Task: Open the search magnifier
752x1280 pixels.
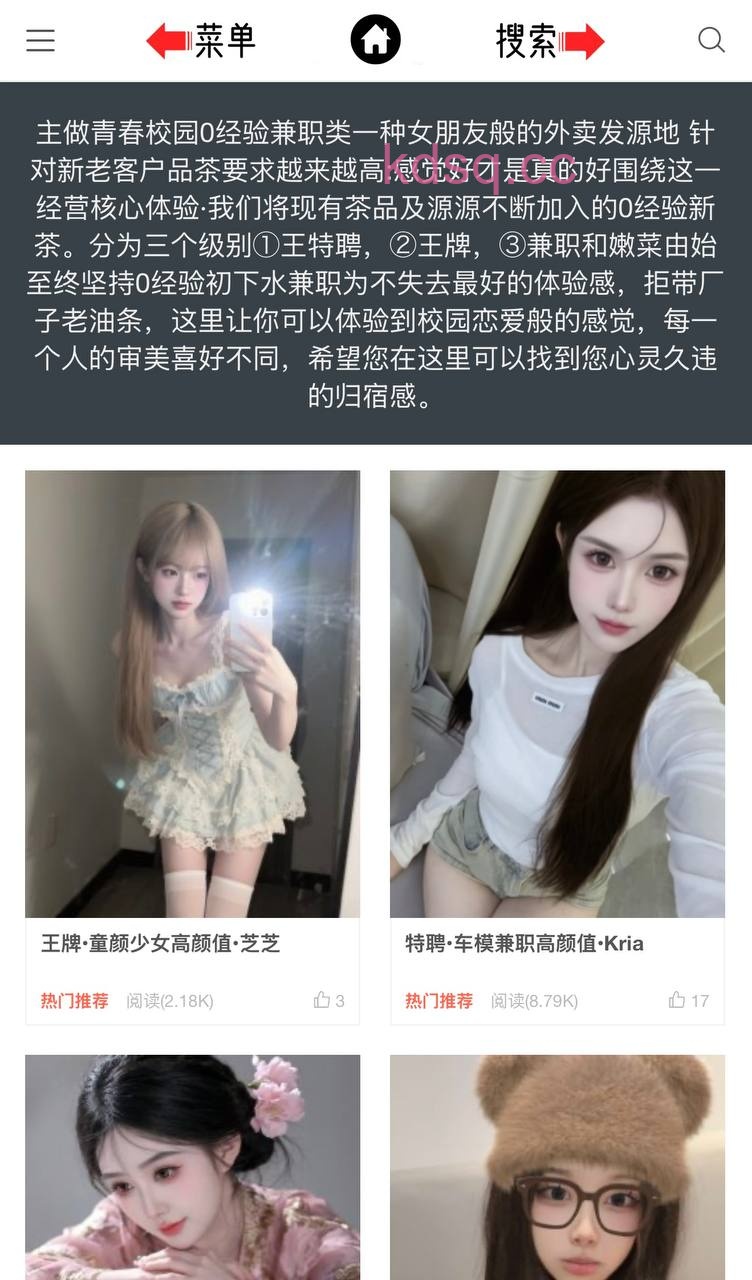Action: (x=711, y=40)
